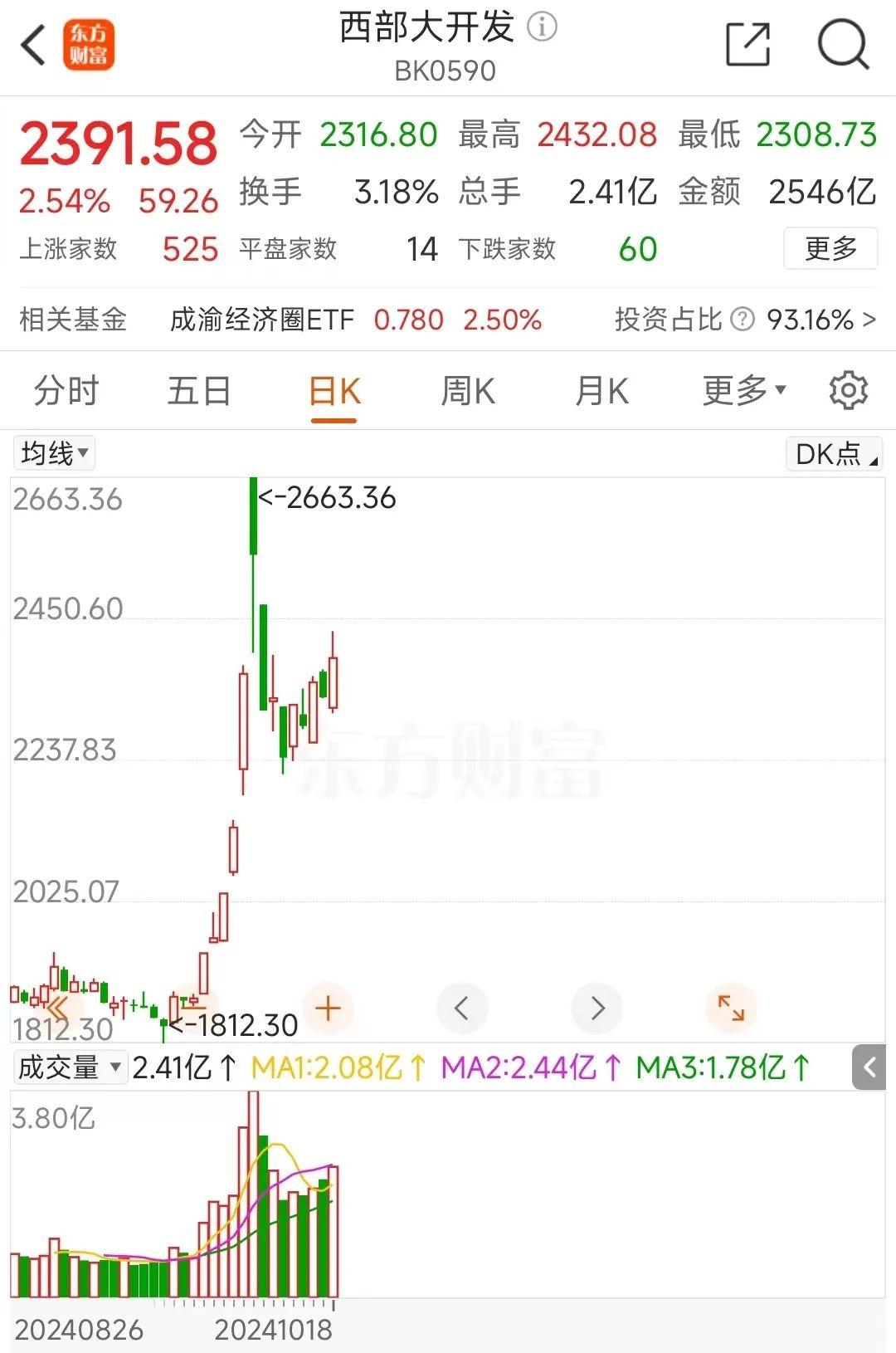Switch to the 五日 tab

[199, 391]
